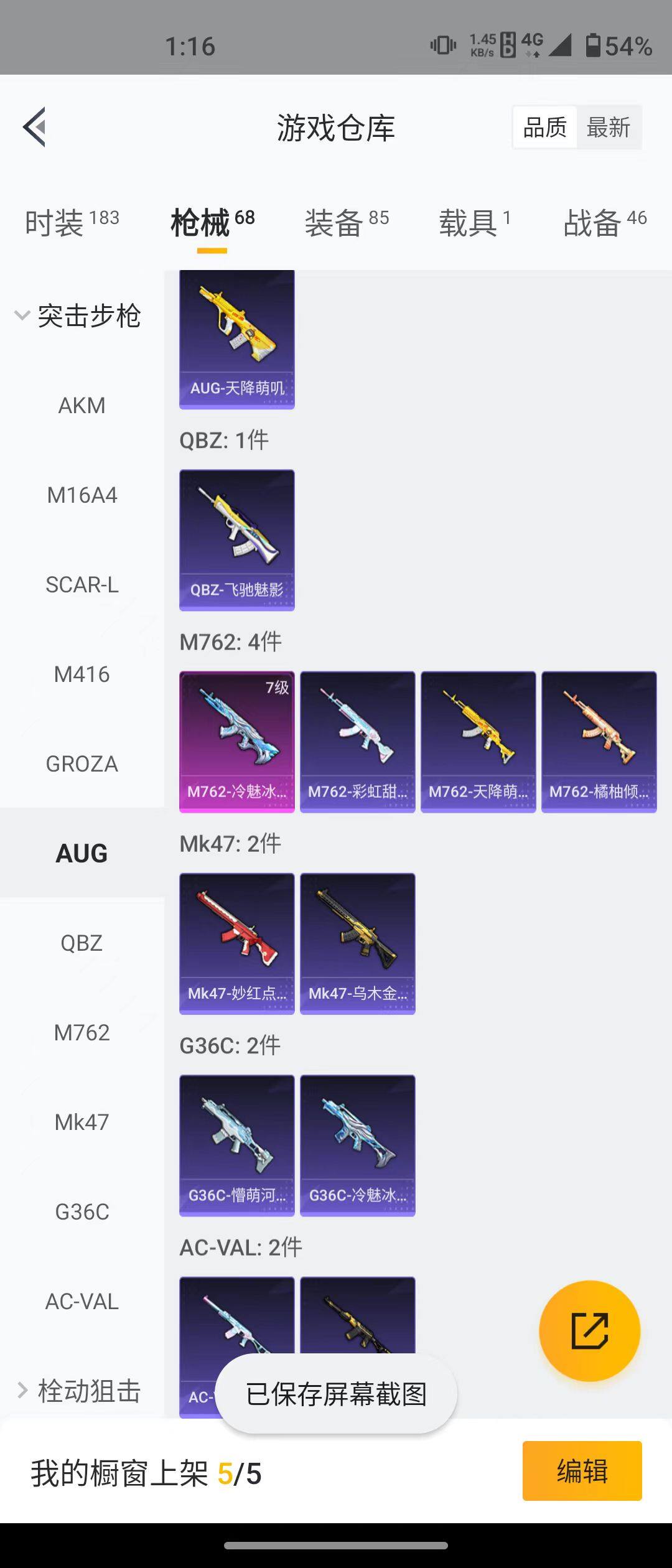Open the level 7 M762-冷魅冰 skin

click(x=236, y=742)
